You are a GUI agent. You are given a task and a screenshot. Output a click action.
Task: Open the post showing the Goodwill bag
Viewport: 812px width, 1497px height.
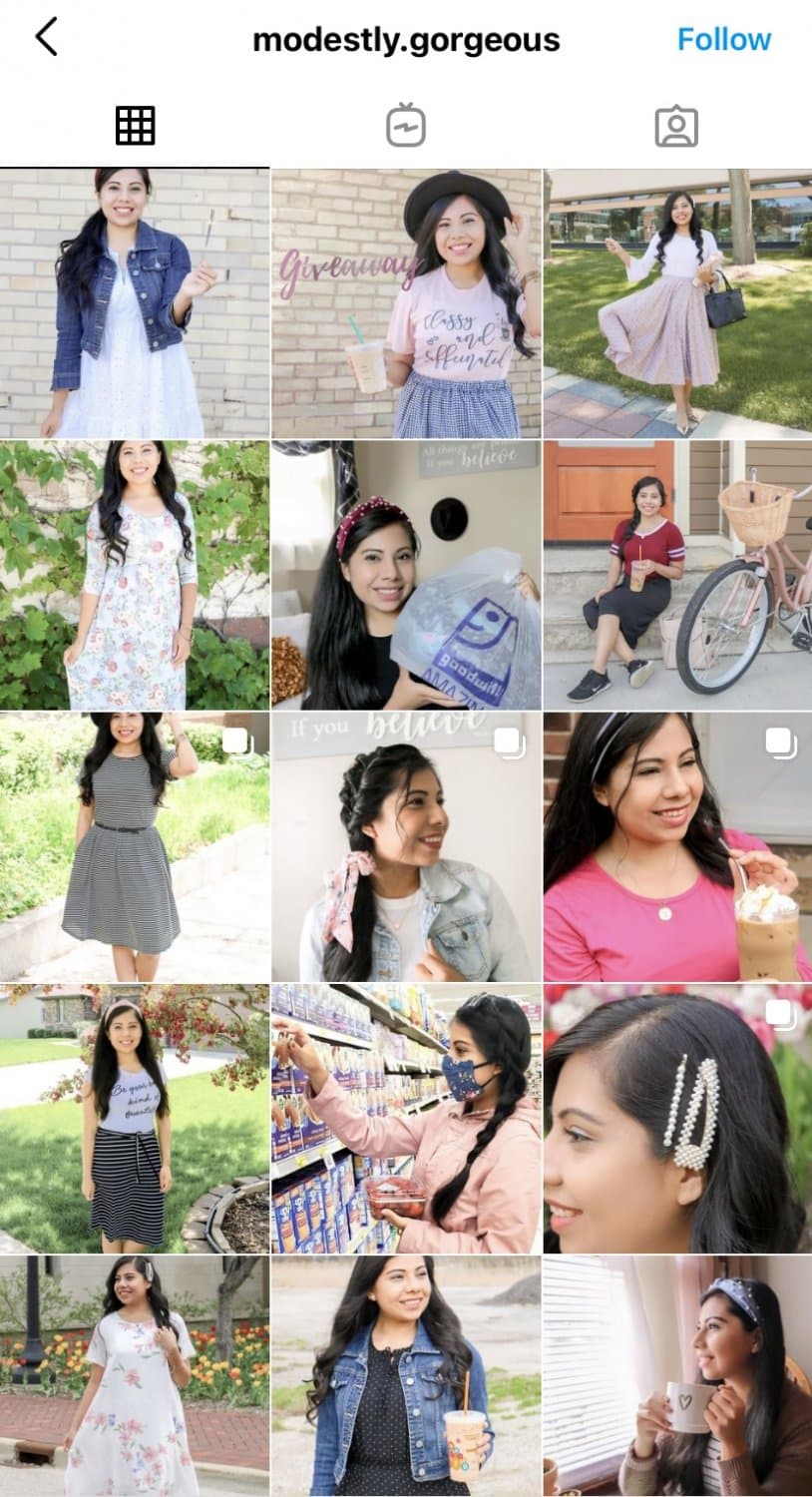(x=406, y=575)
